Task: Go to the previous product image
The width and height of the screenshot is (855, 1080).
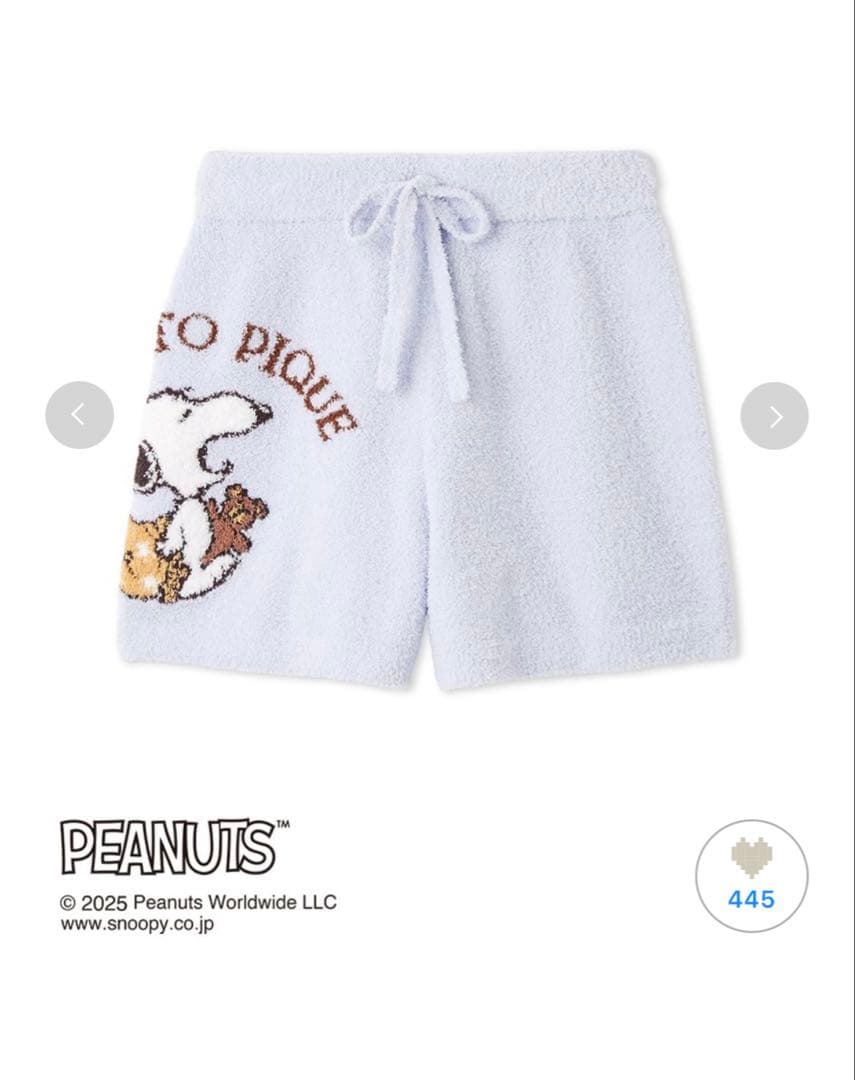Action: pyautogui.click(x=79, y=415)
